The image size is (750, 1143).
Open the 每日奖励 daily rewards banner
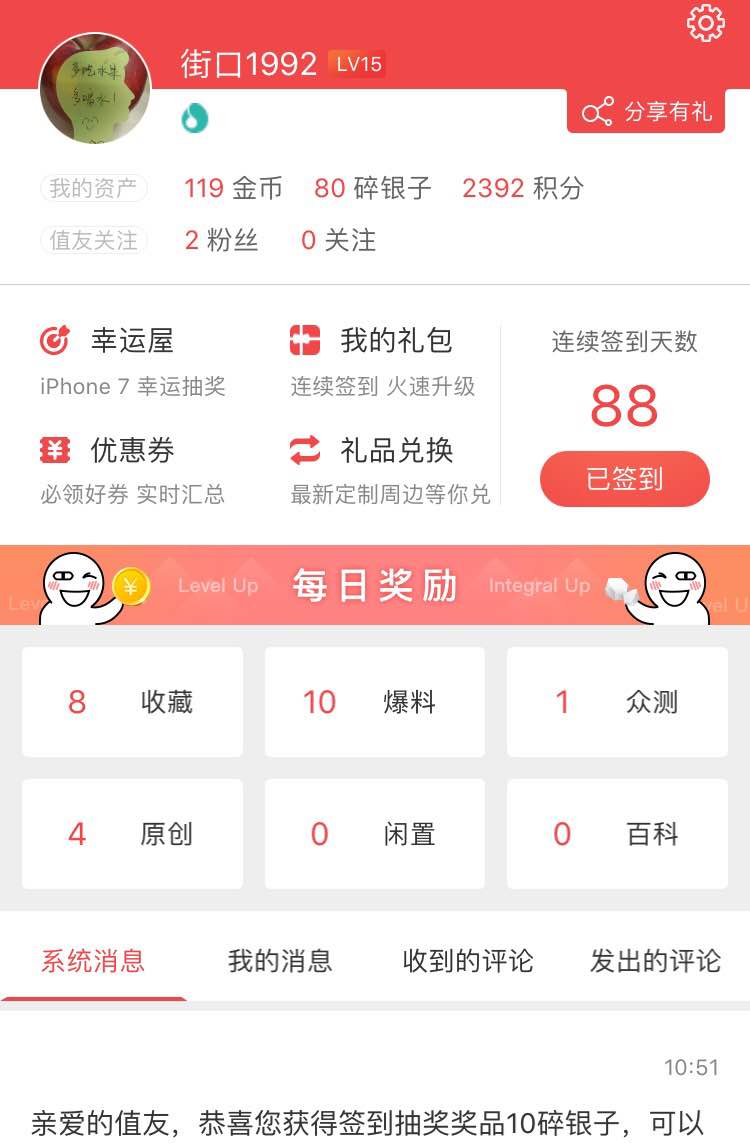coord(375,585)
